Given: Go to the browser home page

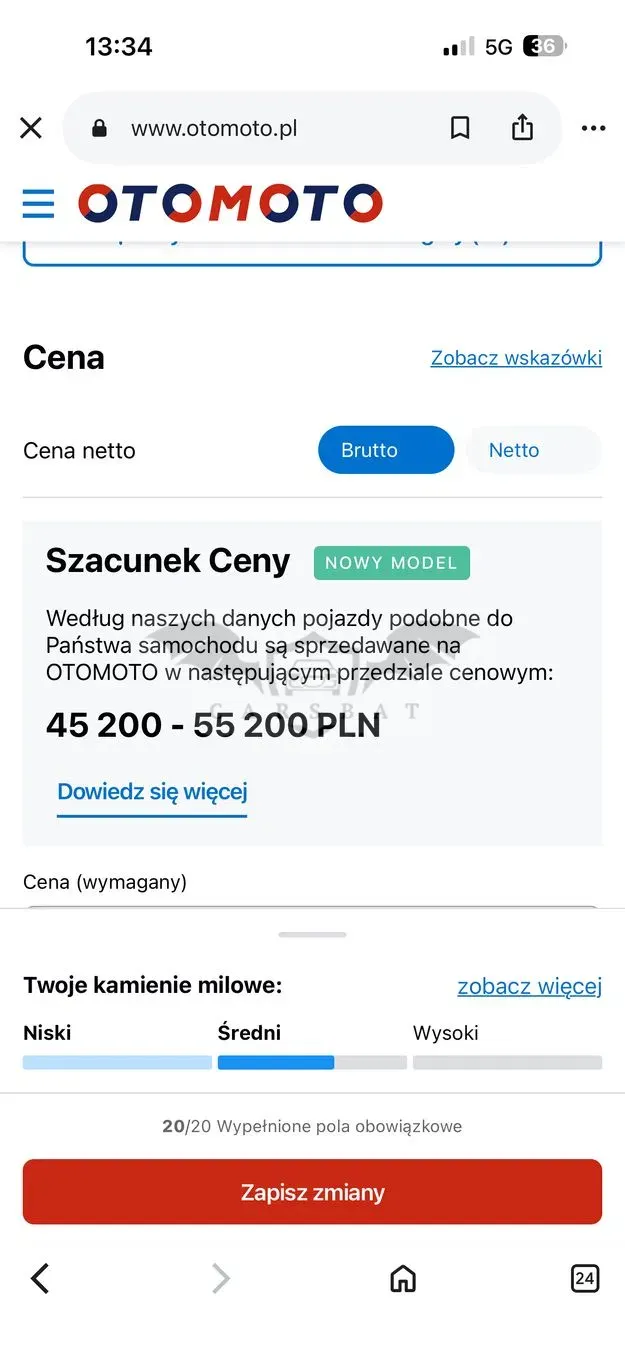Looking at the screenshot, I should pos(402,1278).
